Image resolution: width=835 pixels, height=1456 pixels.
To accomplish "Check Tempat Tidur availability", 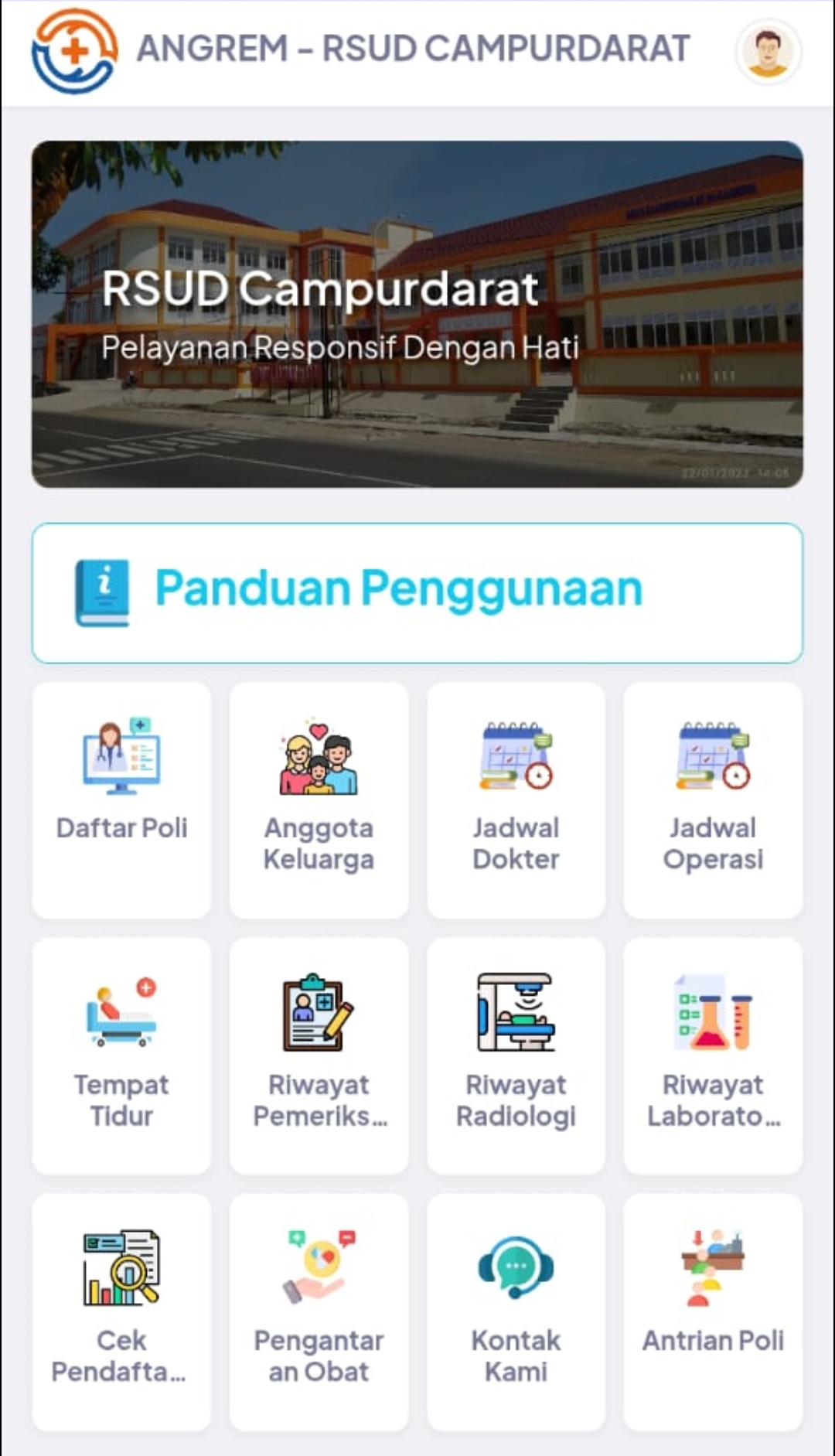I will click(x=121, y=1055).
